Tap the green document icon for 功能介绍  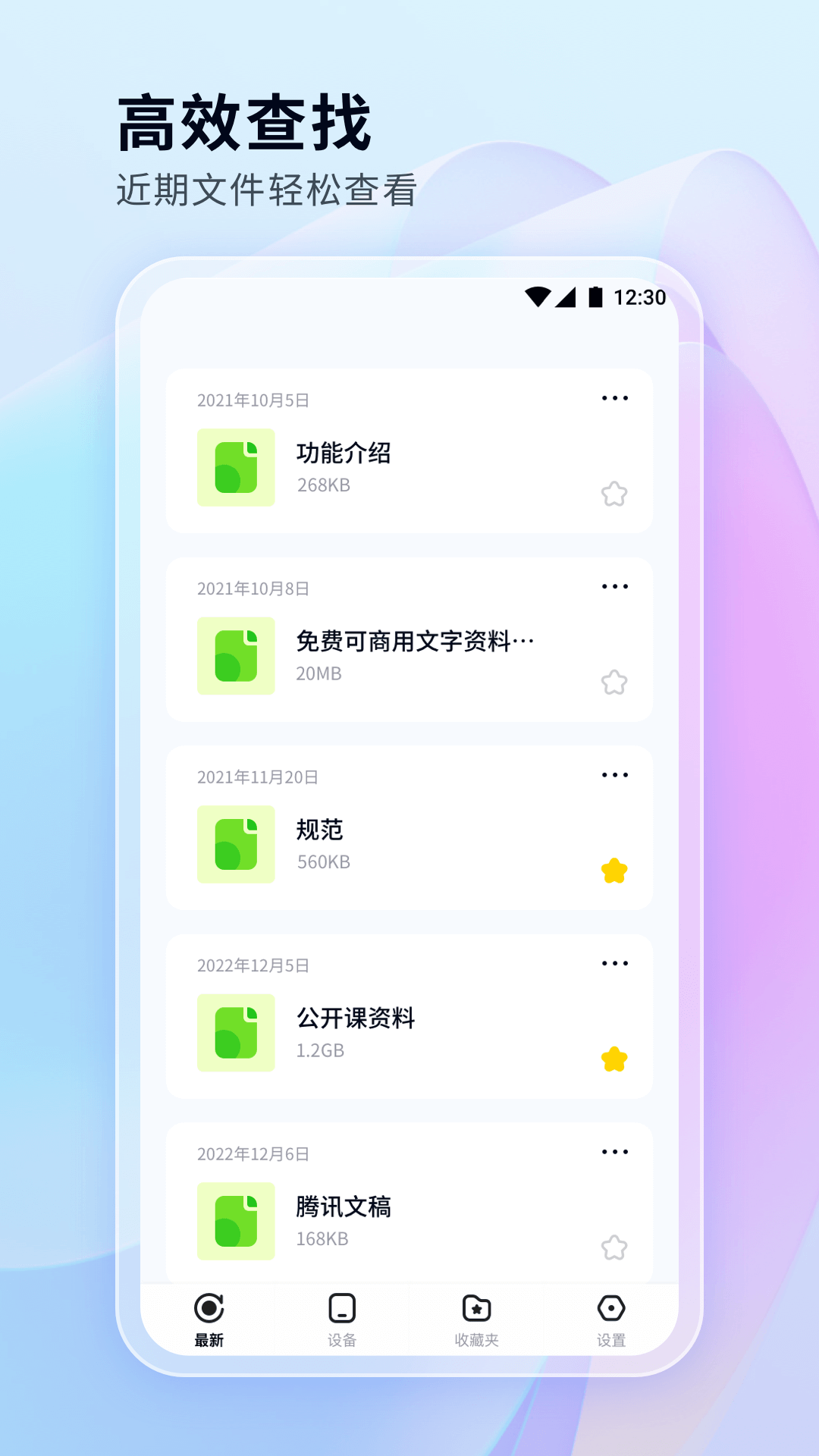click(236, 466)
